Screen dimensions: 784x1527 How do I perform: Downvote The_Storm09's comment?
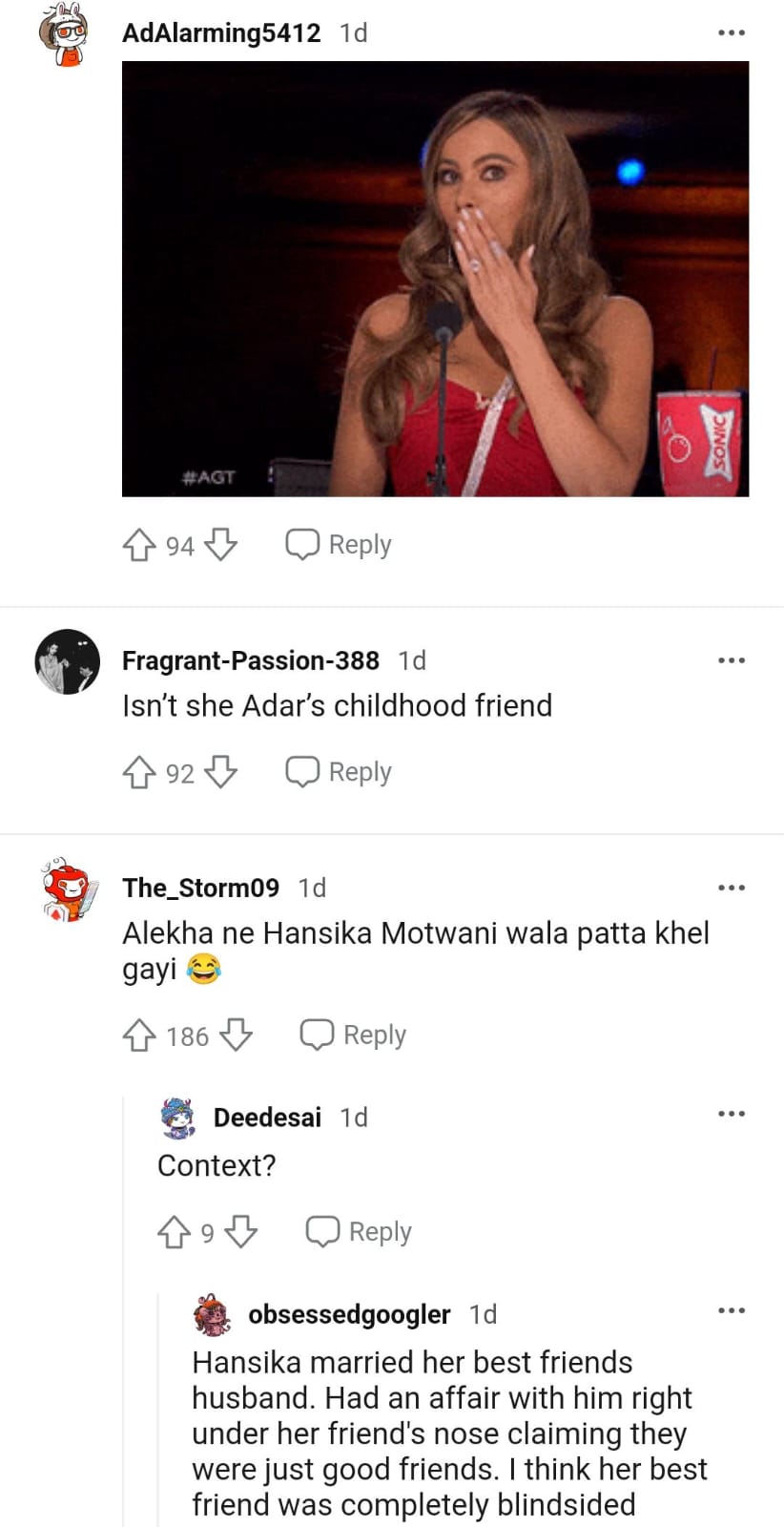pos(236,1035)
